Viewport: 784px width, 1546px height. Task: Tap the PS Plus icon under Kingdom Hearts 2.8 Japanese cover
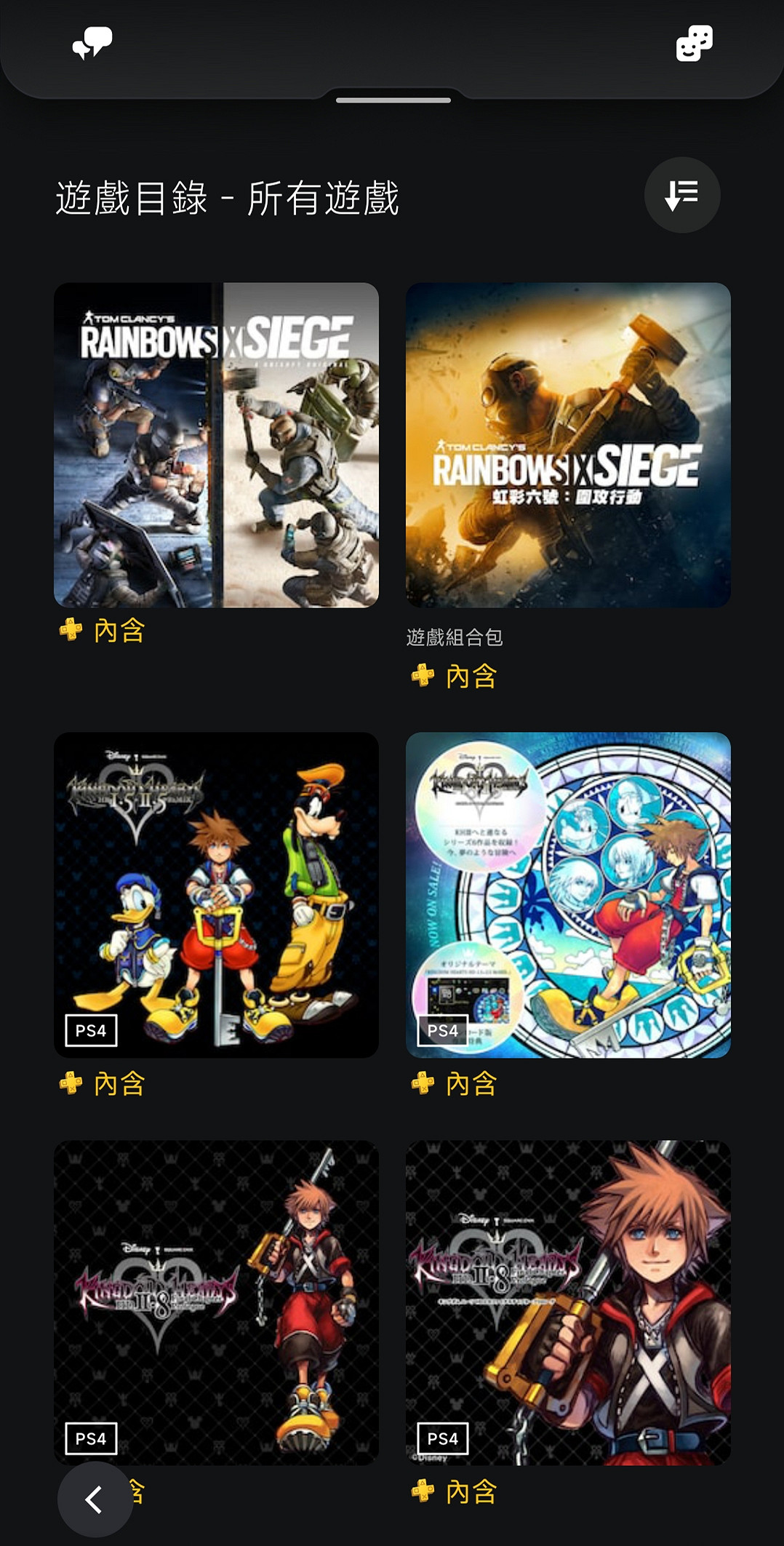(x=423, y=1085)
